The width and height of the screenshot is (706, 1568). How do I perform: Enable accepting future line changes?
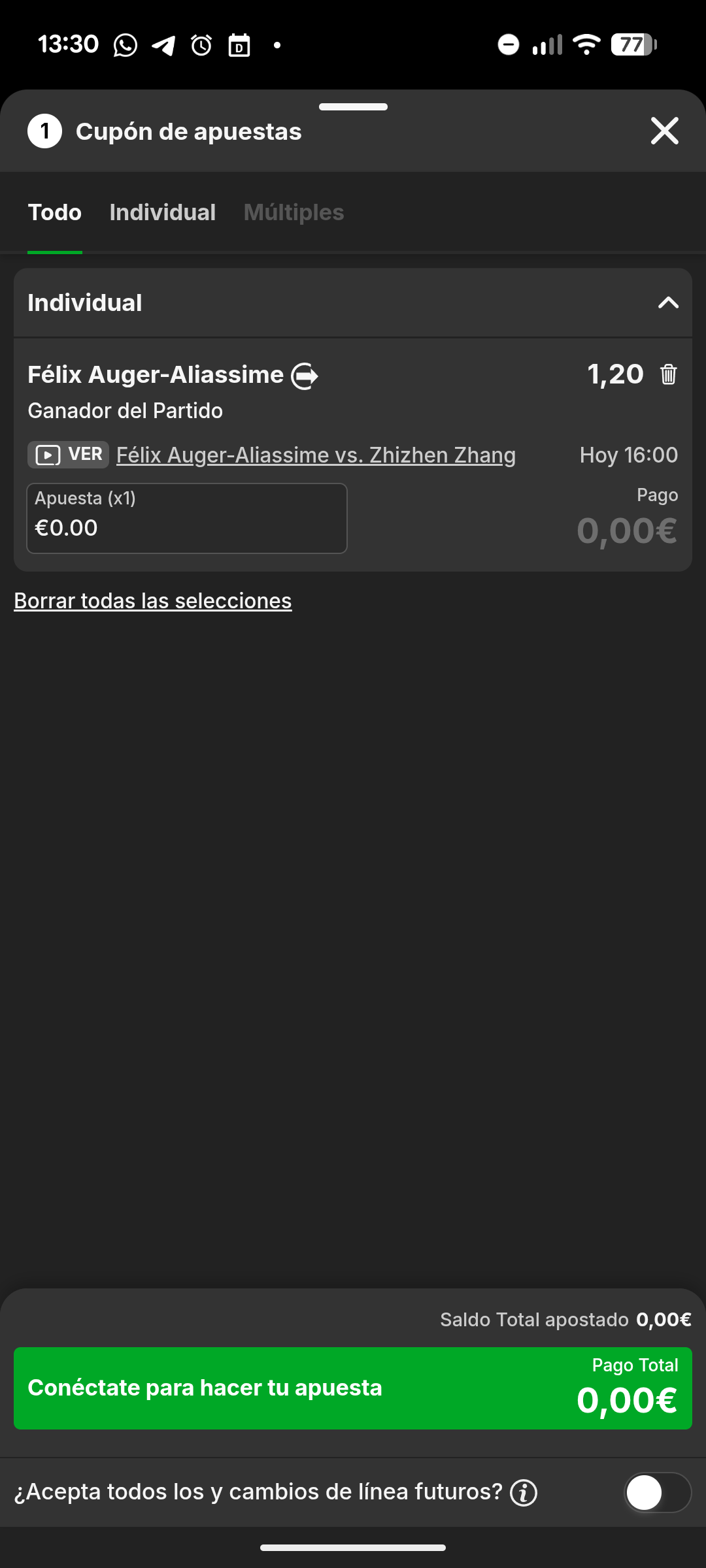pyautogui.click(x=657, y=1492)
